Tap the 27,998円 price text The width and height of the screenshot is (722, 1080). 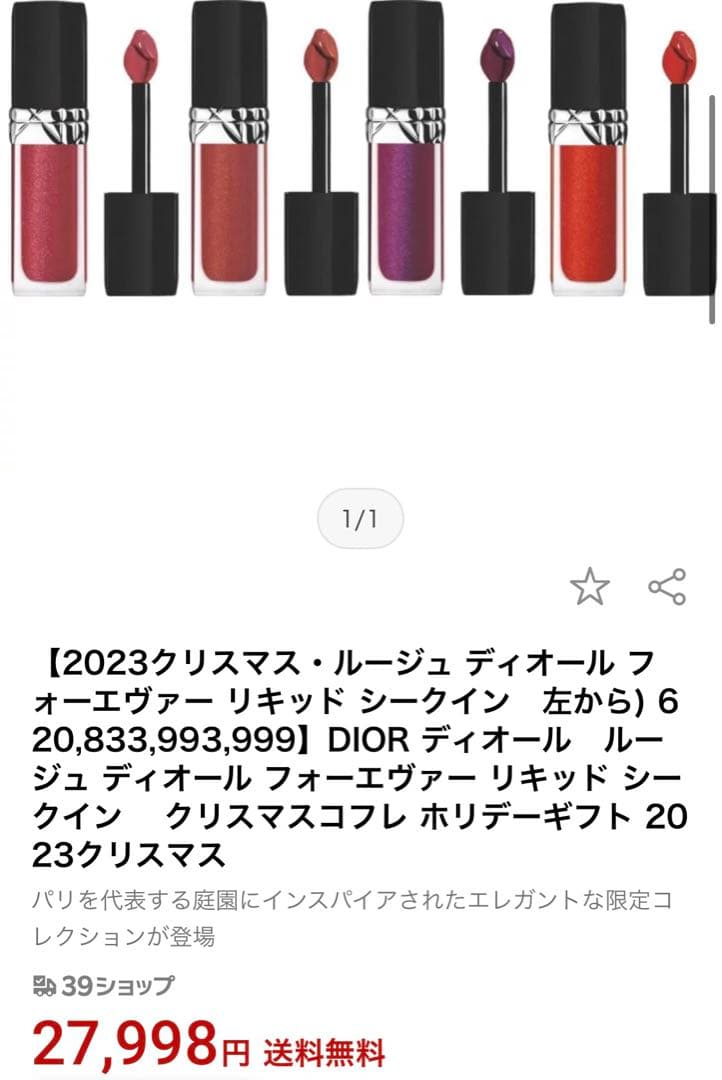[x=120, y=1046]
